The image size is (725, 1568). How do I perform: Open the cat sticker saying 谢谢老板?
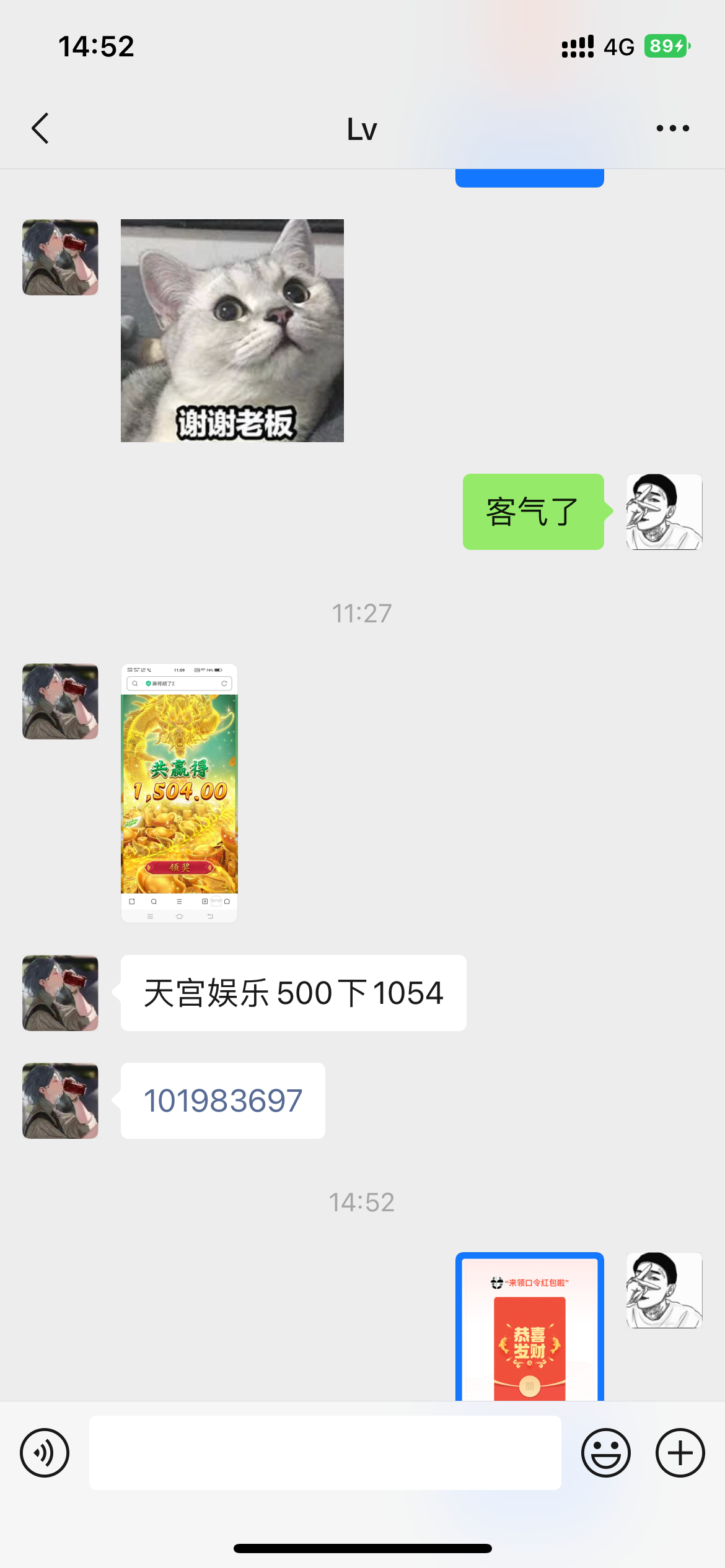232,330
